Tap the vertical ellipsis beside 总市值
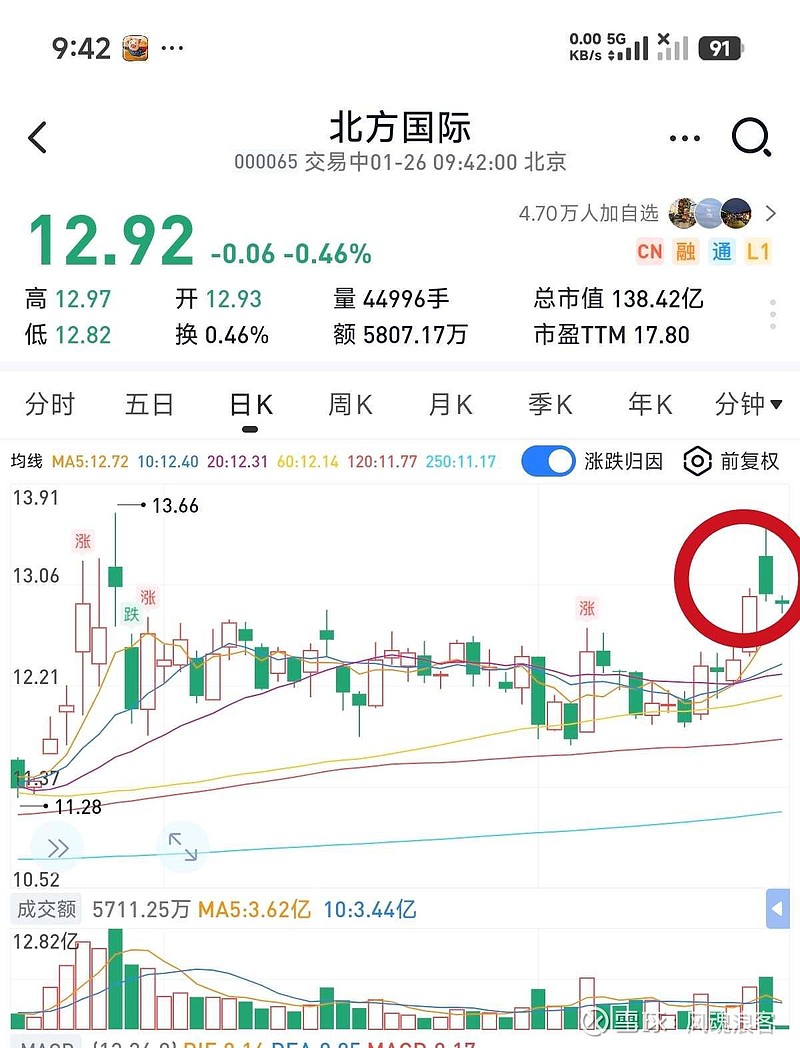This screenshot has height=1048, width=800. pyautogui.click(x=771, y=313)
